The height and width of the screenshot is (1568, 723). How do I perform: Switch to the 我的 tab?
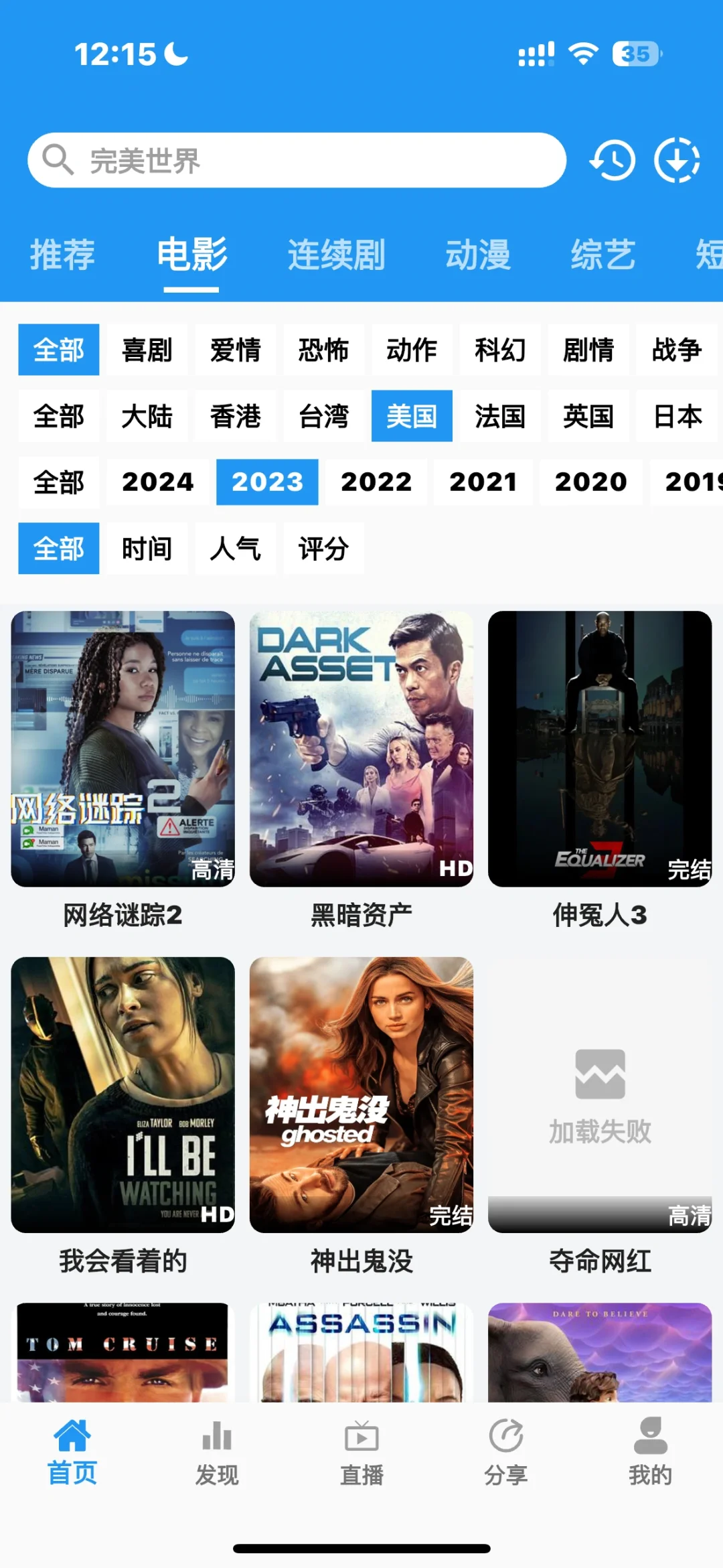click(650, 1451)
